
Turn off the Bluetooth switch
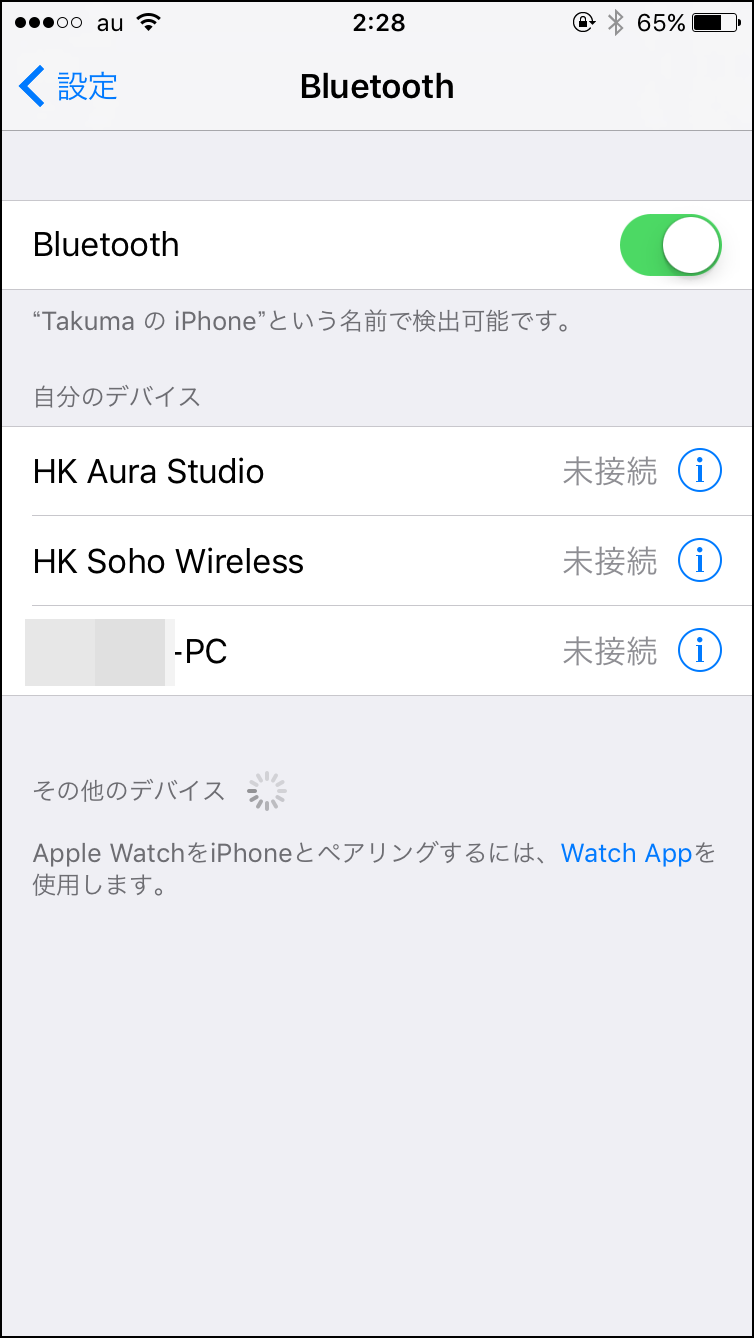tap(670, 245)
